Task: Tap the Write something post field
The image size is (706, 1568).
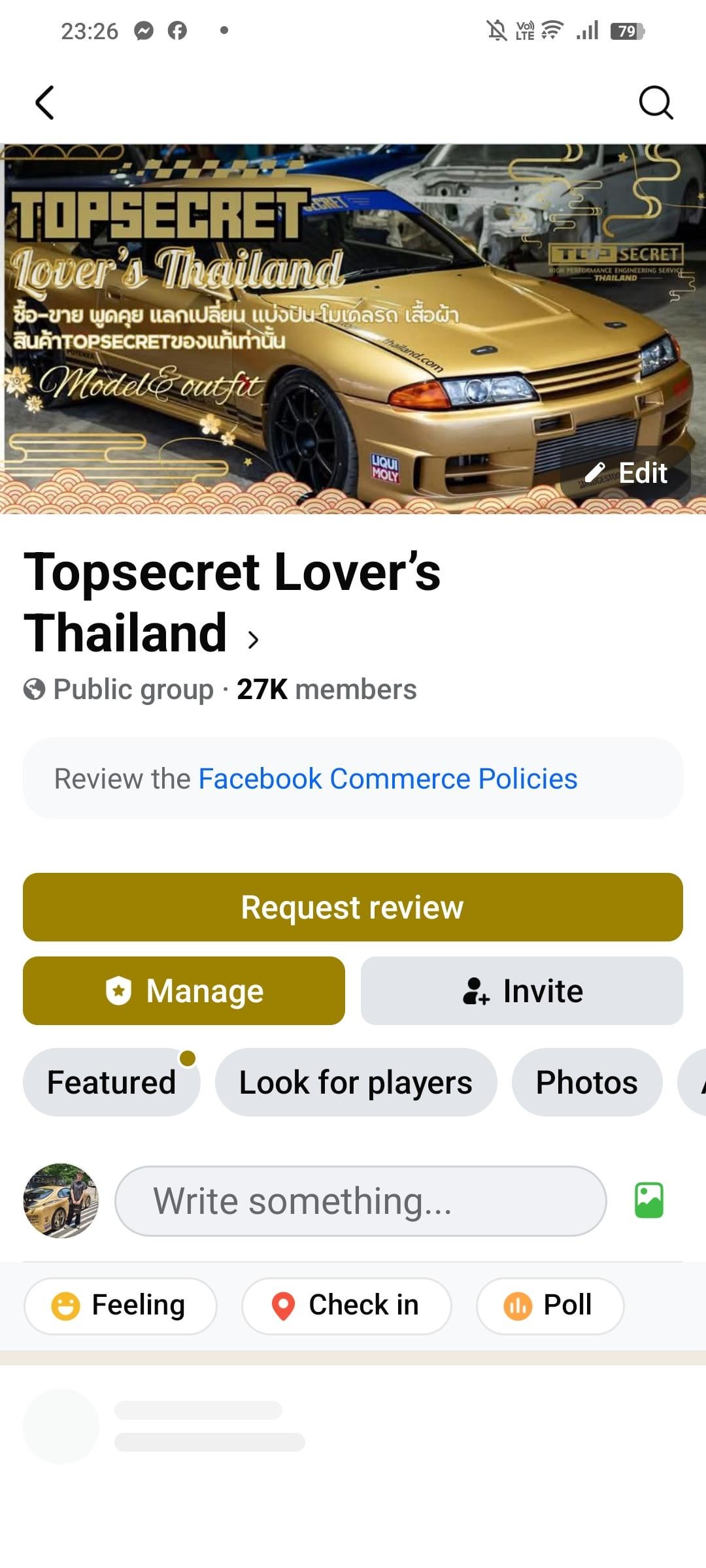Action: (x=360, y=1201)
